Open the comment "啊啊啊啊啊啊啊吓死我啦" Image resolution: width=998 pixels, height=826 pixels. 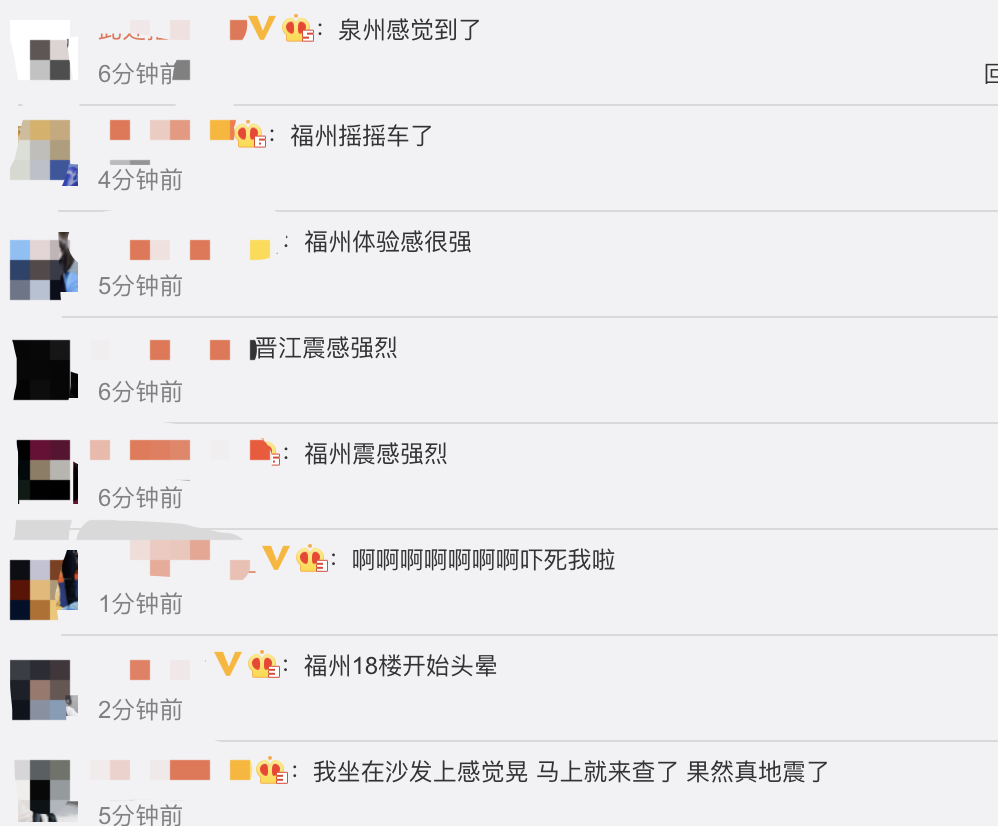coord(483,560)
